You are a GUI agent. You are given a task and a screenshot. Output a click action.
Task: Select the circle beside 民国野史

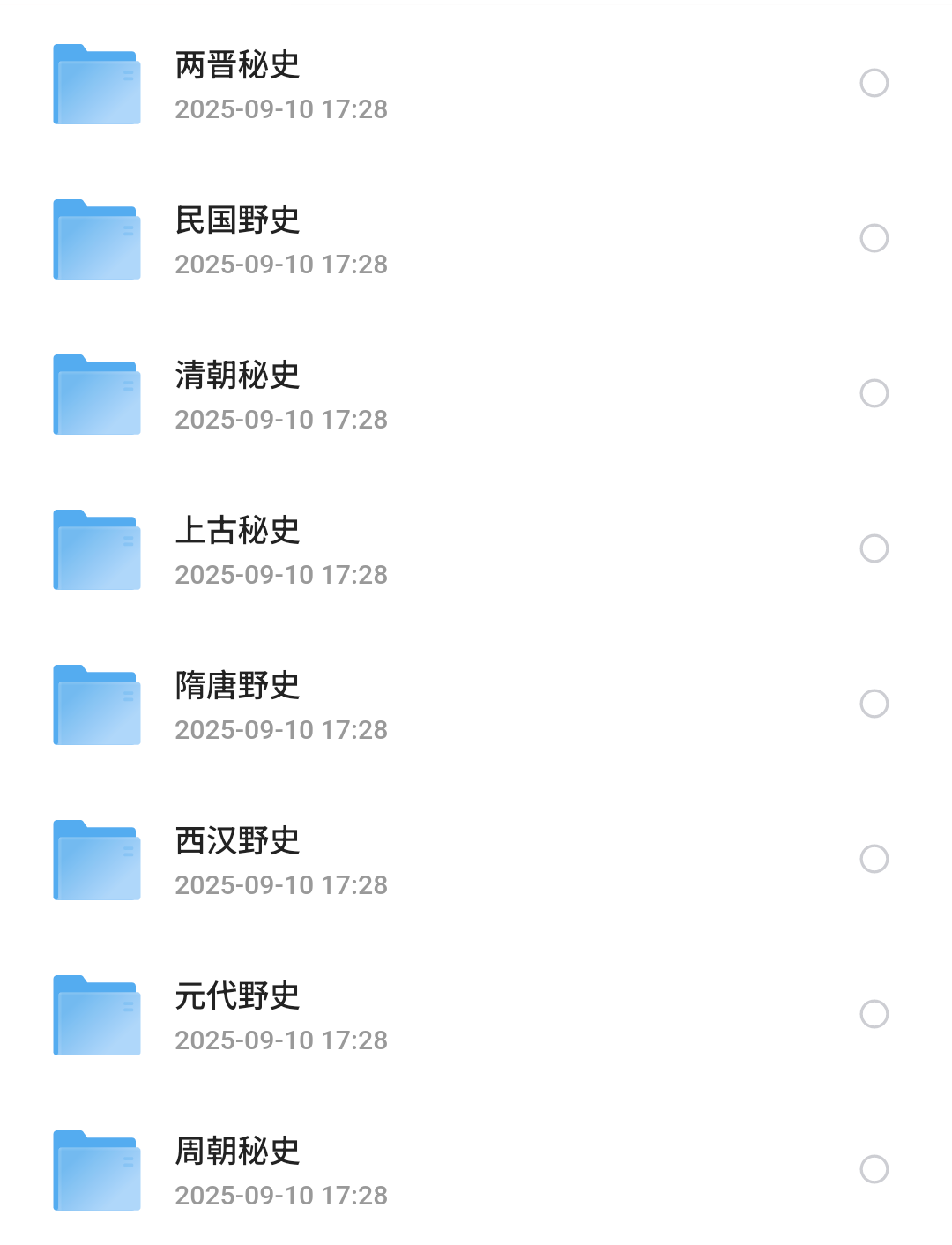pos(874,239)
